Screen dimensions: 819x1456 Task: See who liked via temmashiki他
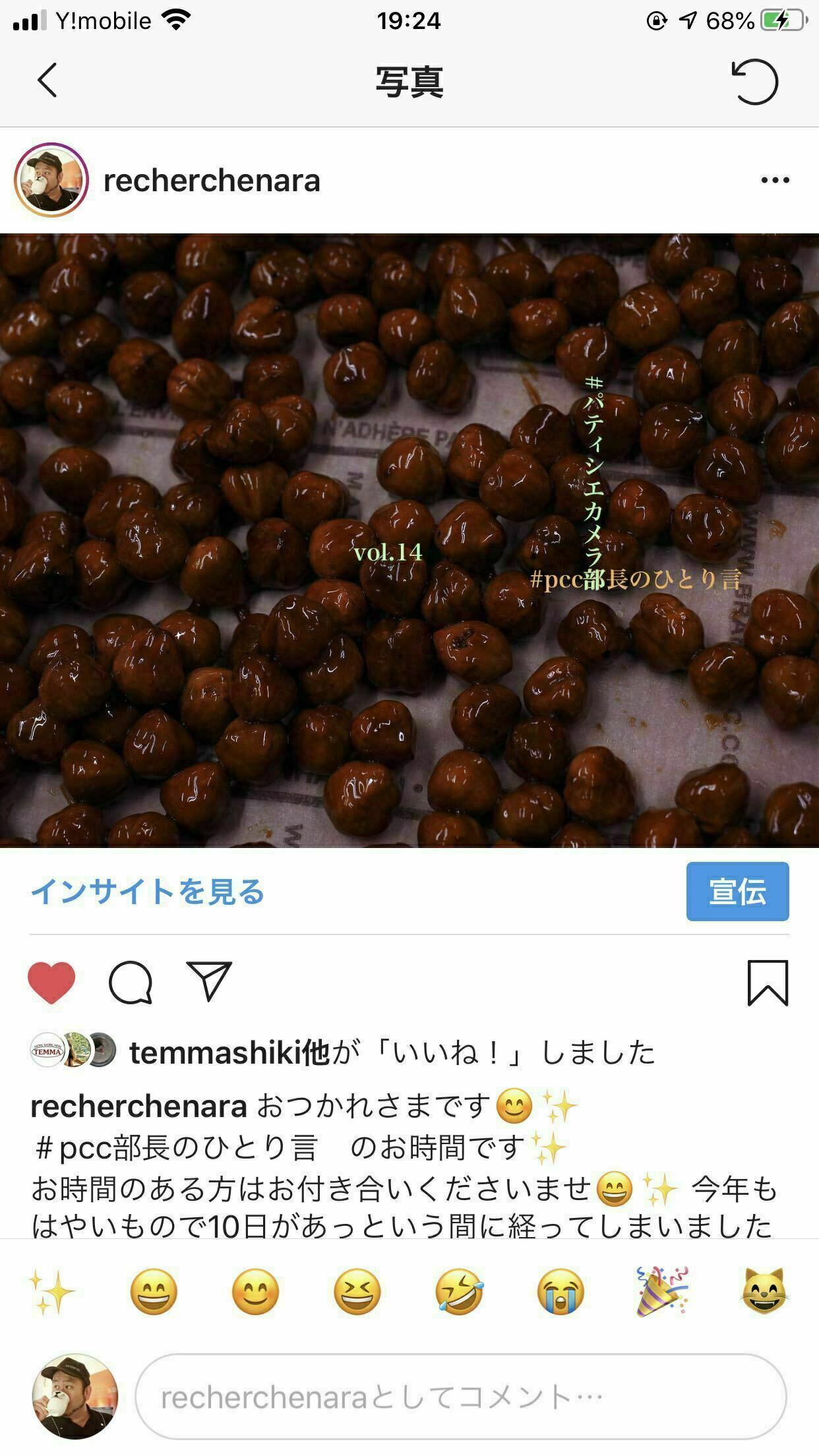(x=229, y=1052)
